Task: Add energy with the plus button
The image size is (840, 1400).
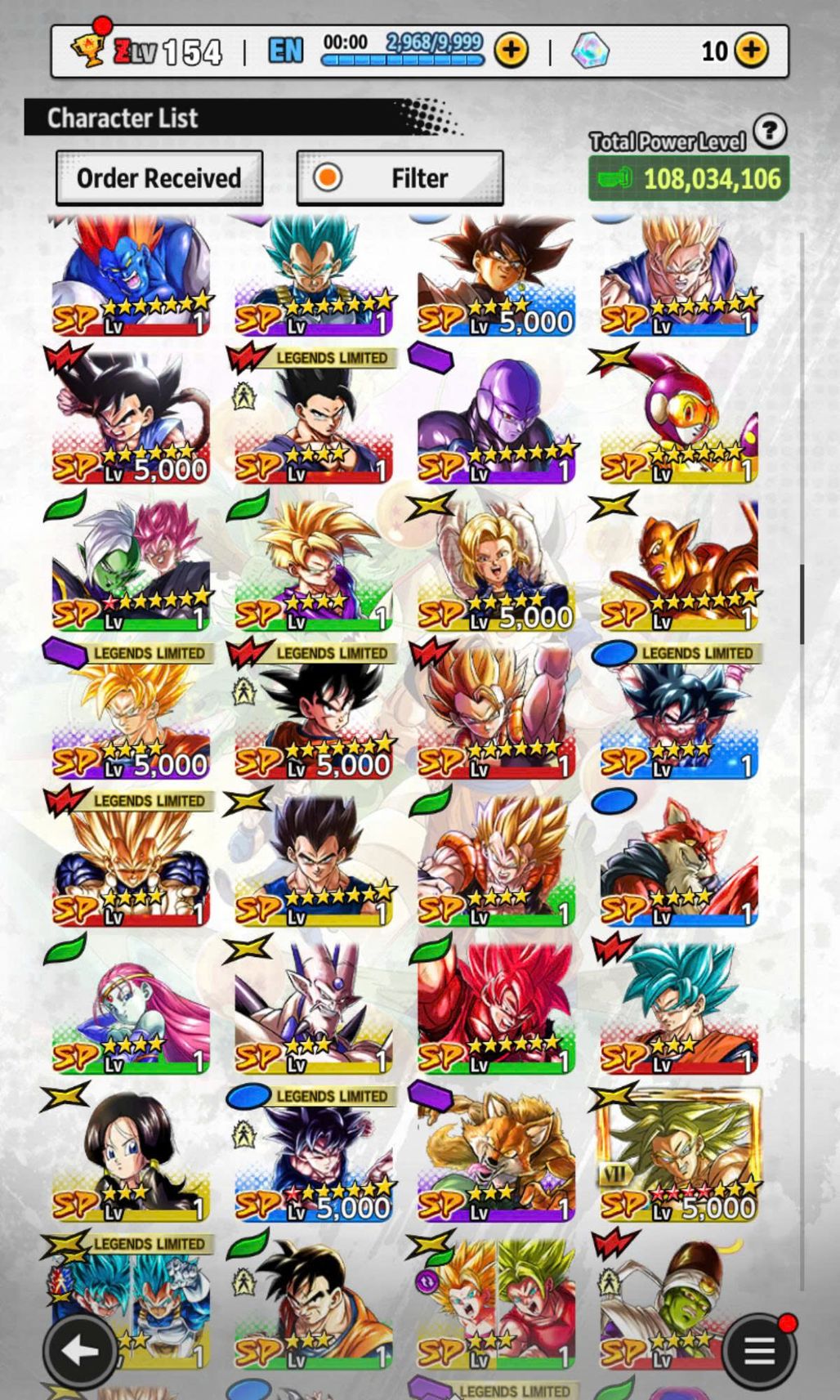Action: 512,51
